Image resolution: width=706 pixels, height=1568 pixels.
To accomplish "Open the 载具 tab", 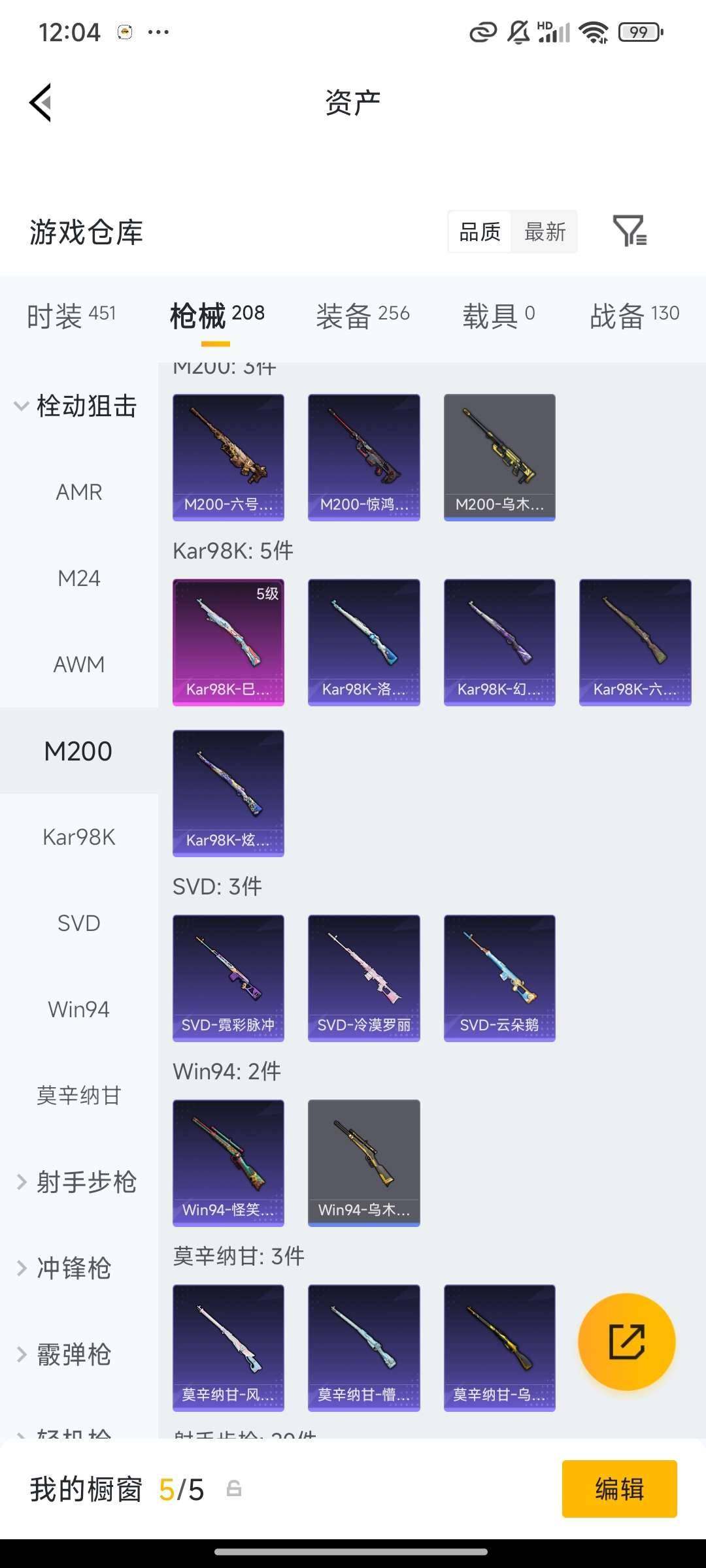I will [498, 316].
